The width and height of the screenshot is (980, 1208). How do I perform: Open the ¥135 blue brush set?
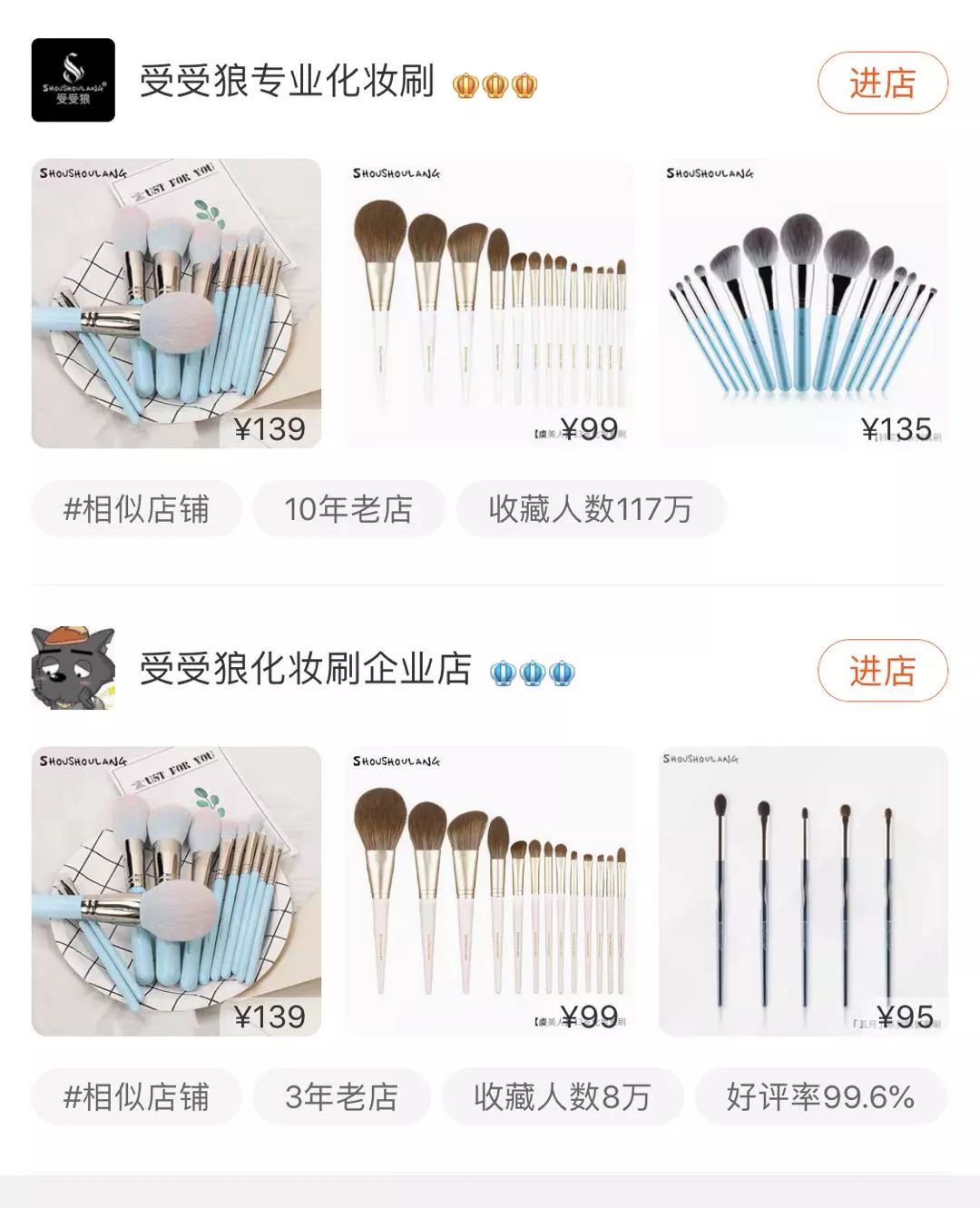click(803, 303)
